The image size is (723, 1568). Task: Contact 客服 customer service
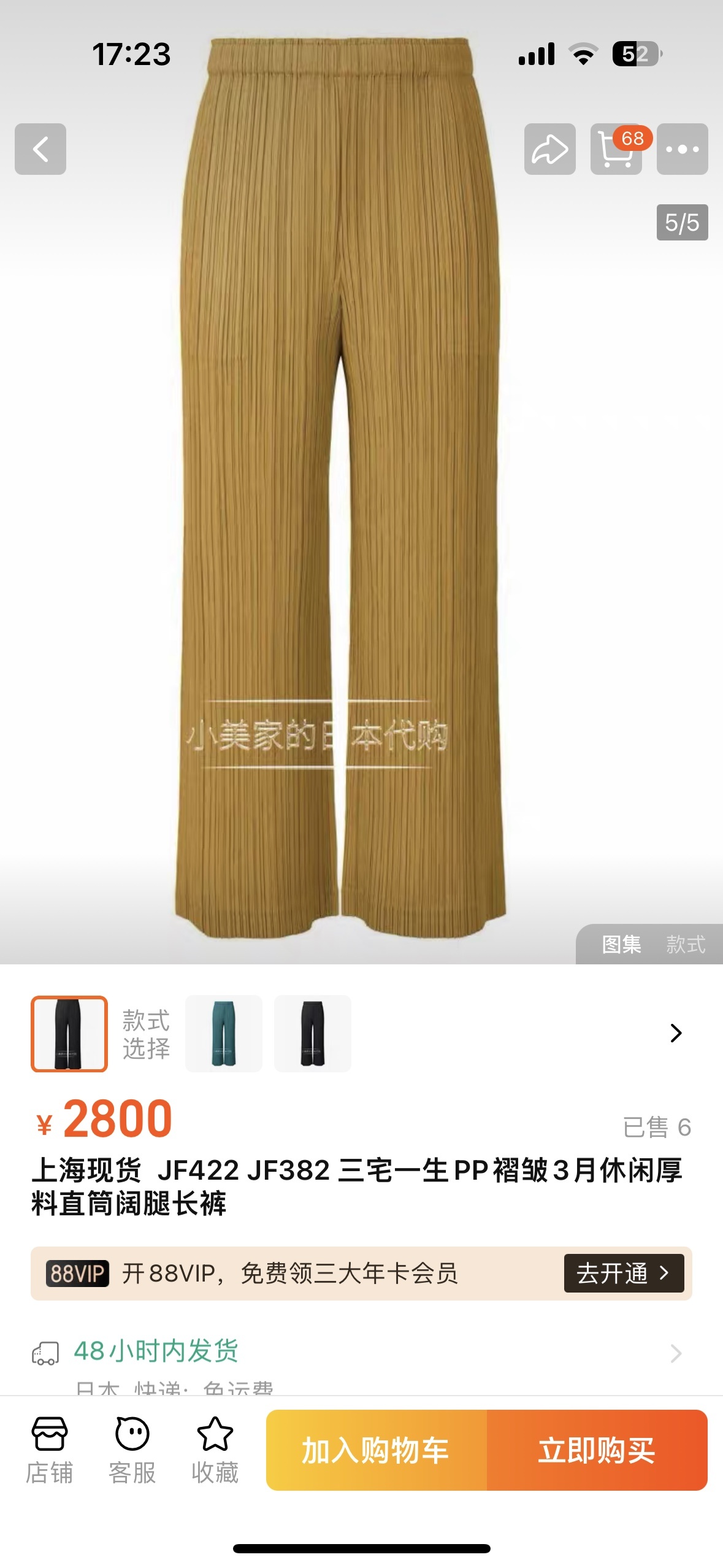click(132, 1450)
